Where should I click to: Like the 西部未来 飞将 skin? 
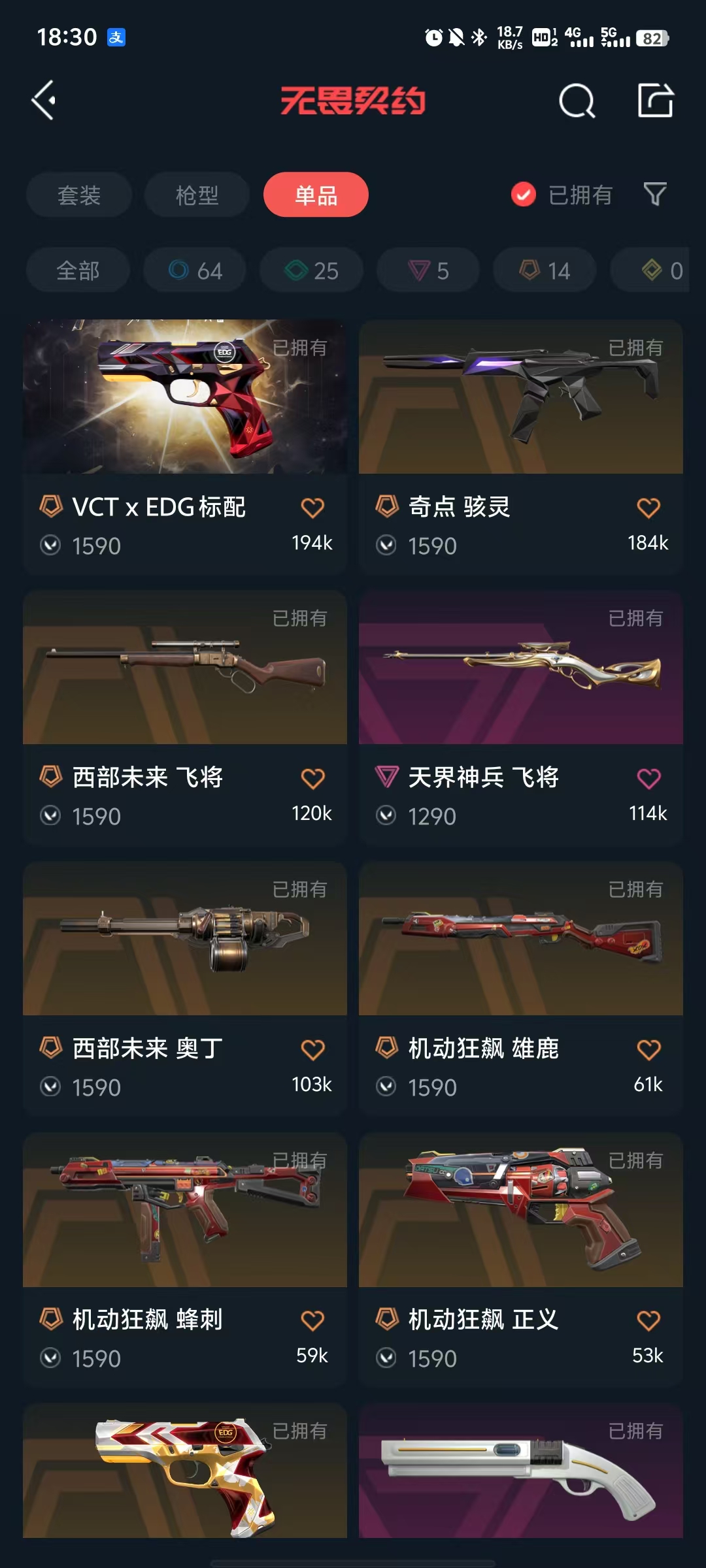point(312,779)
